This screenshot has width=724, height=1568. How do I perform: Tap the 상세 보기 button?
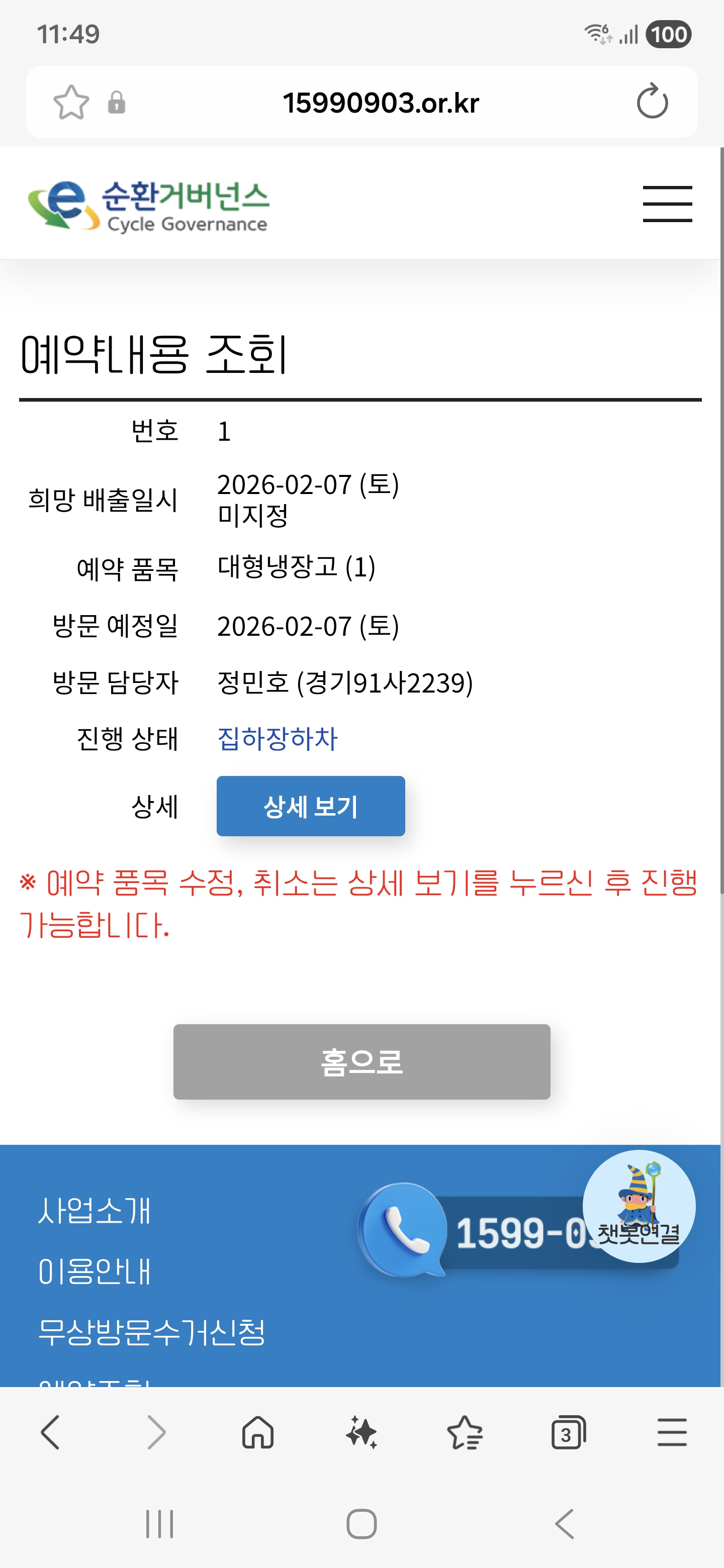click(311, 806)
